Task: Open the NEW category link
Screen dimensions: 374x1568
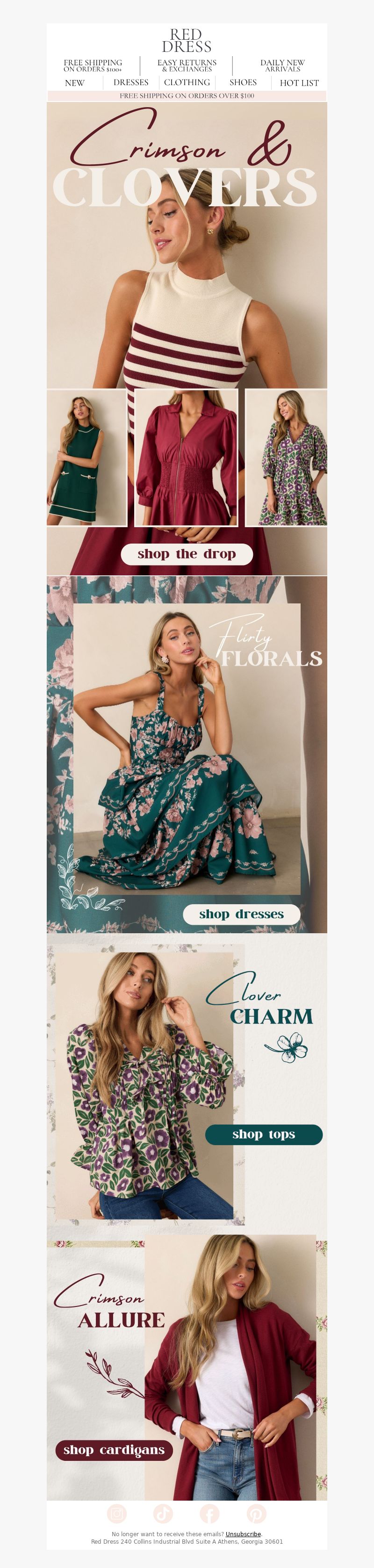Action: [75, 83]
